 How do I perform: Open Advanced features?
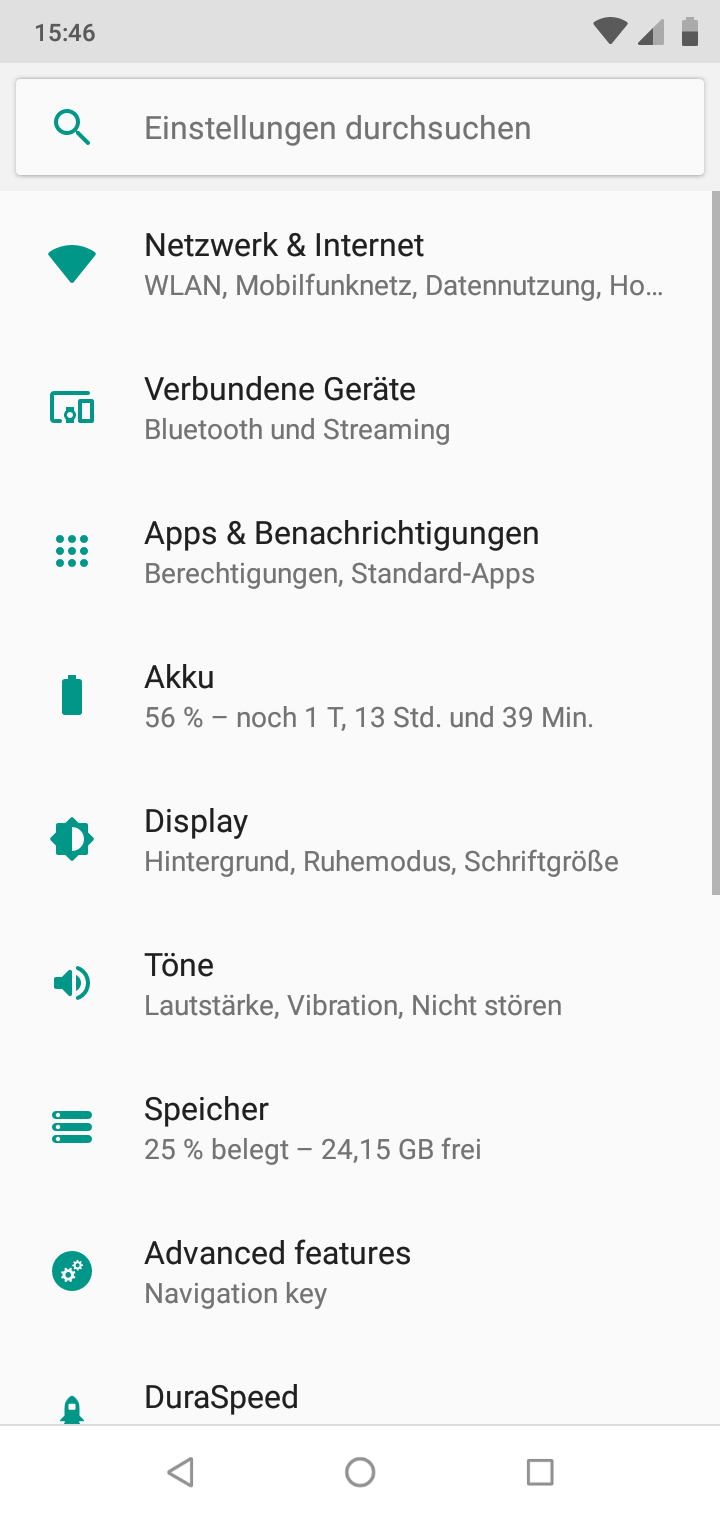point(360,1272)
